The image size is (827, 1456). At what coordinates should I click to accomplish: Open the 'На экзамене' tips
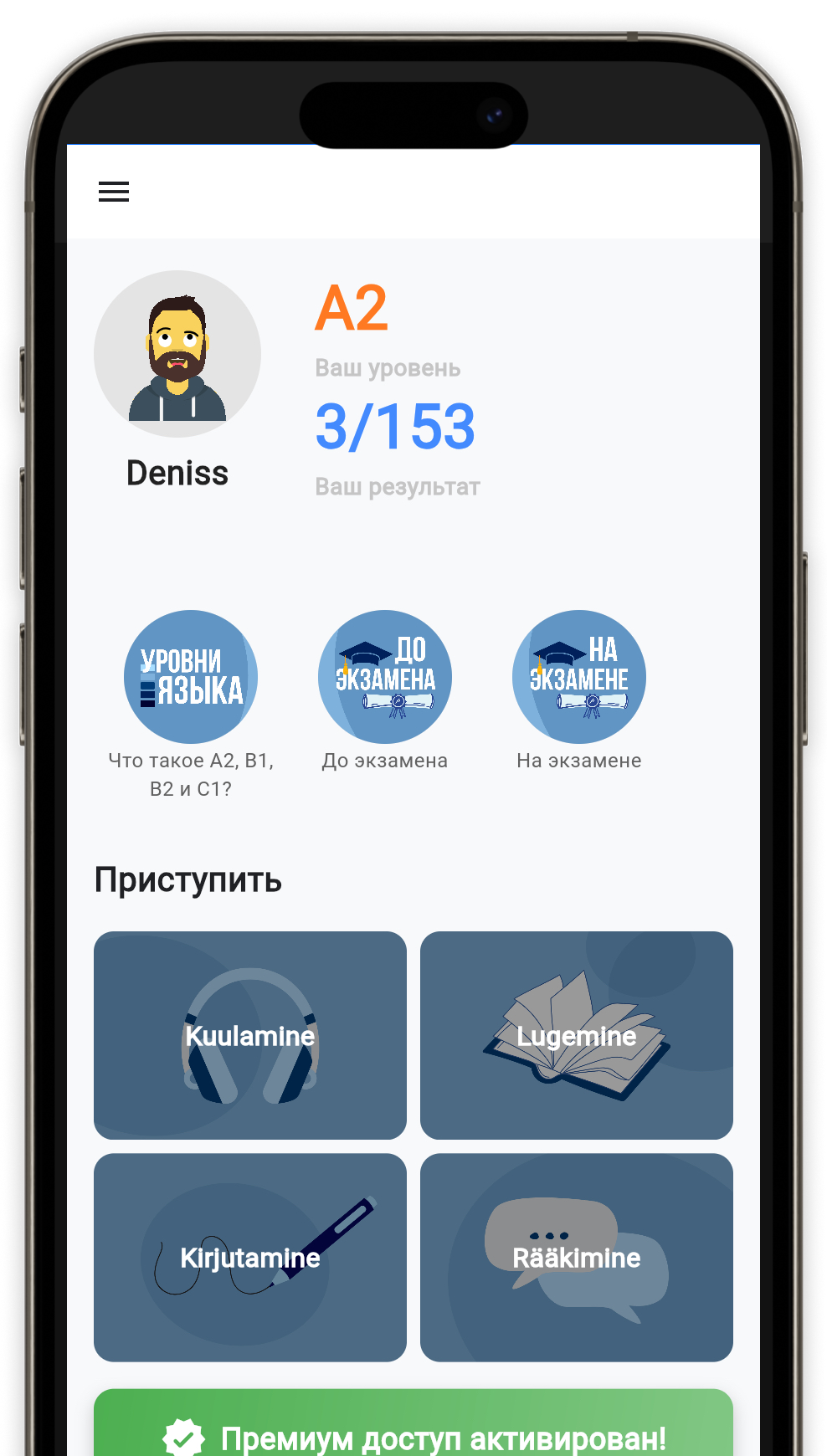pyautogui.click(x=579, y=677)
